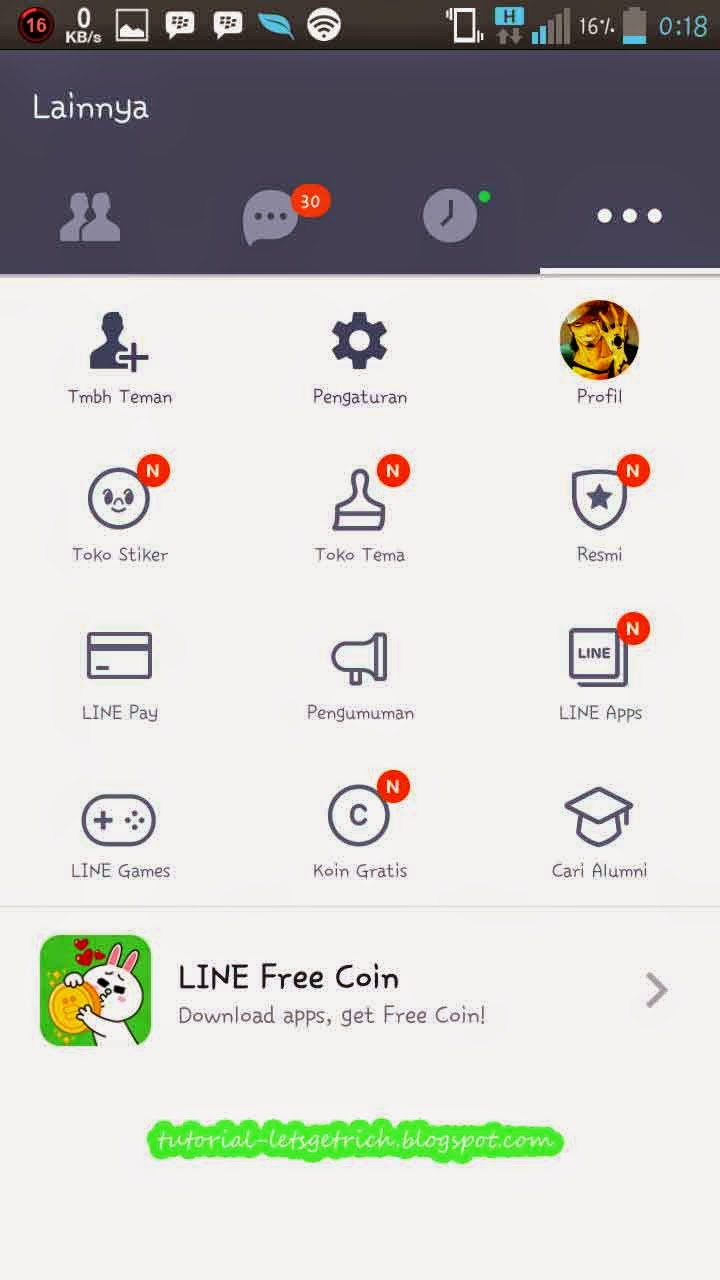Open the Resmi official accounts section
Screen dimensions: 720x1280
pos(599,510)
